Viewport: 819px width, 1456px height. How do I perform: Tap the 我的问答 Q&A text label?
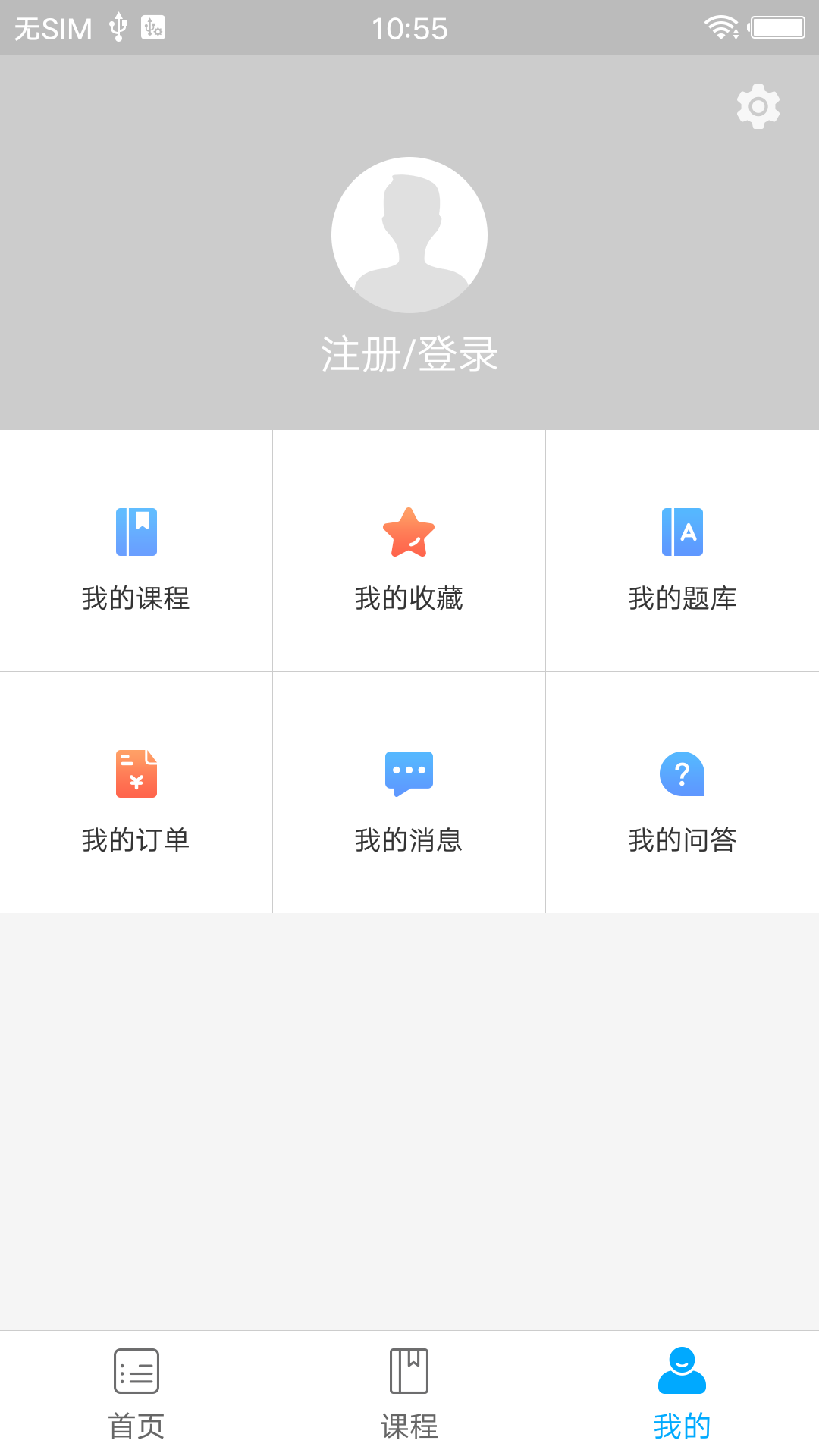tap(682, 839)
